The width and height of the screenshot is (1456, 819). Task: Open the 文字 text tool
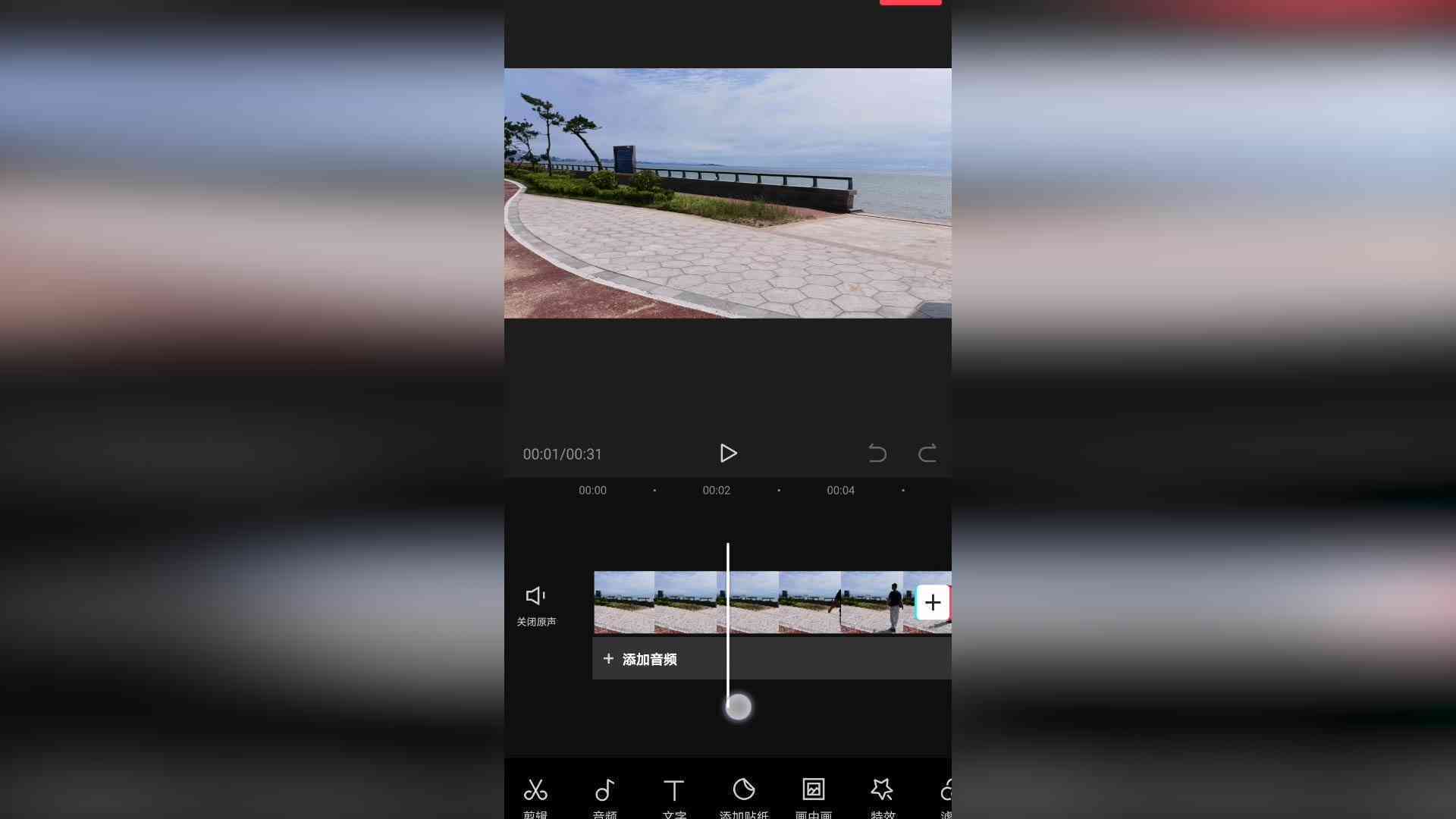[674, 795]
